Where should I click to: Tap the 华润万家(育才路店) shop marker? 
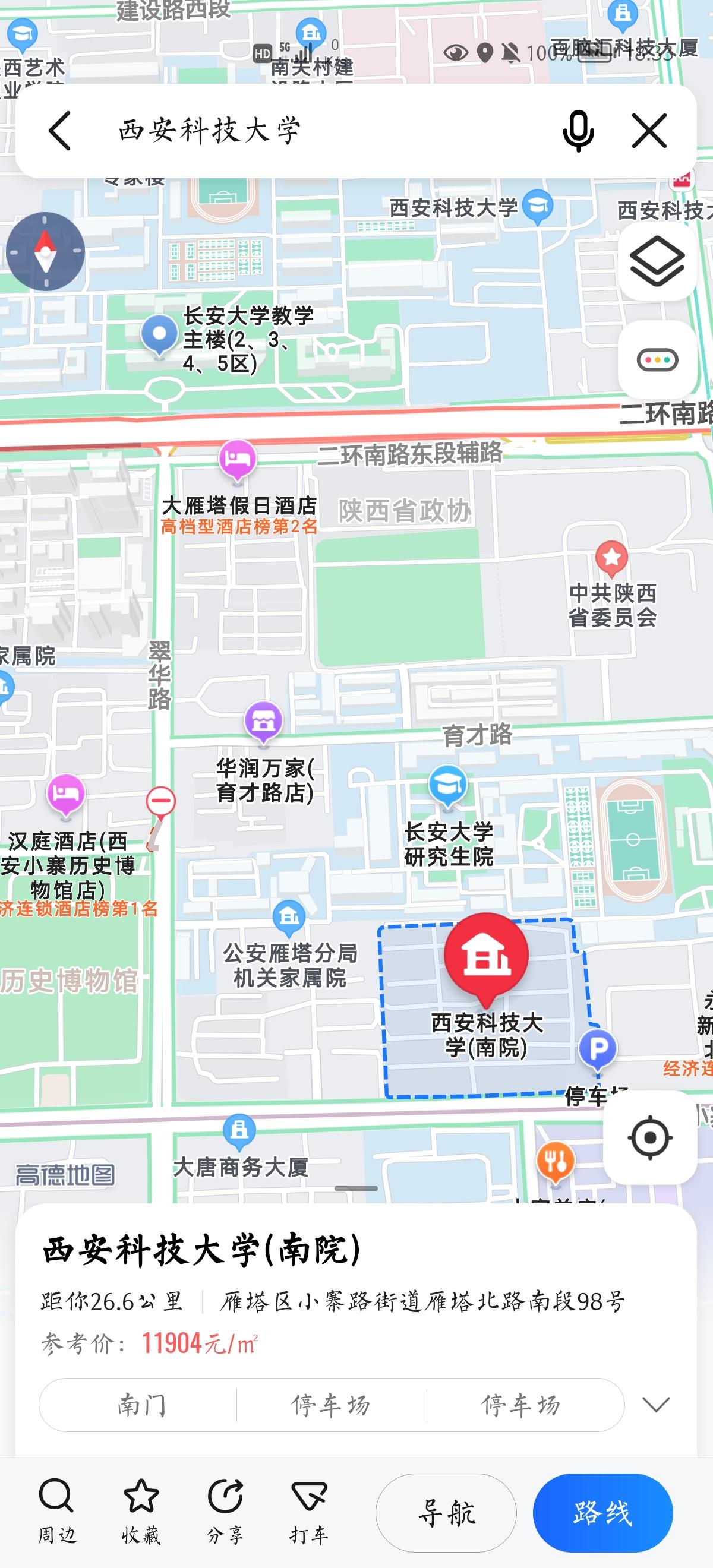(x=263, y=723)
